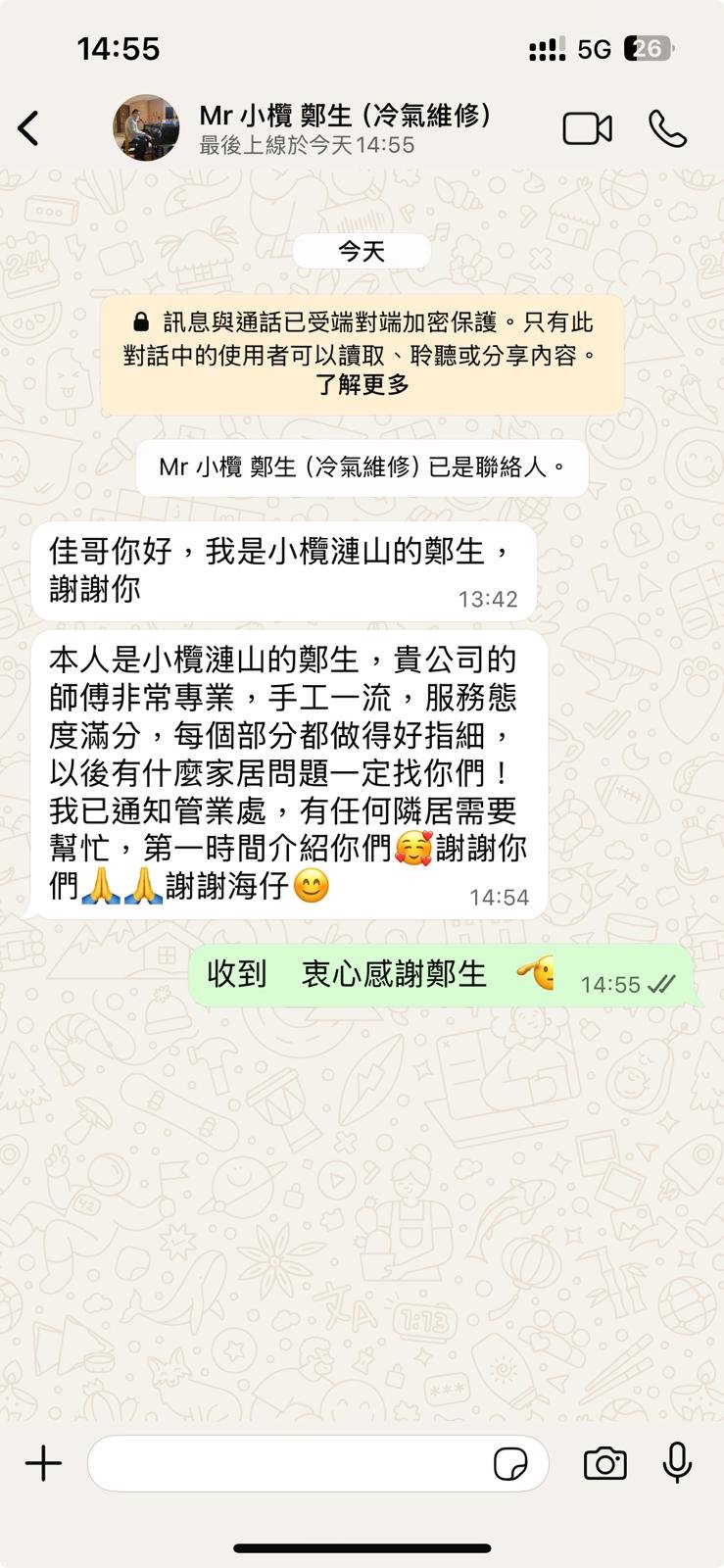Open the camera to take a photo

(604, 1464)
